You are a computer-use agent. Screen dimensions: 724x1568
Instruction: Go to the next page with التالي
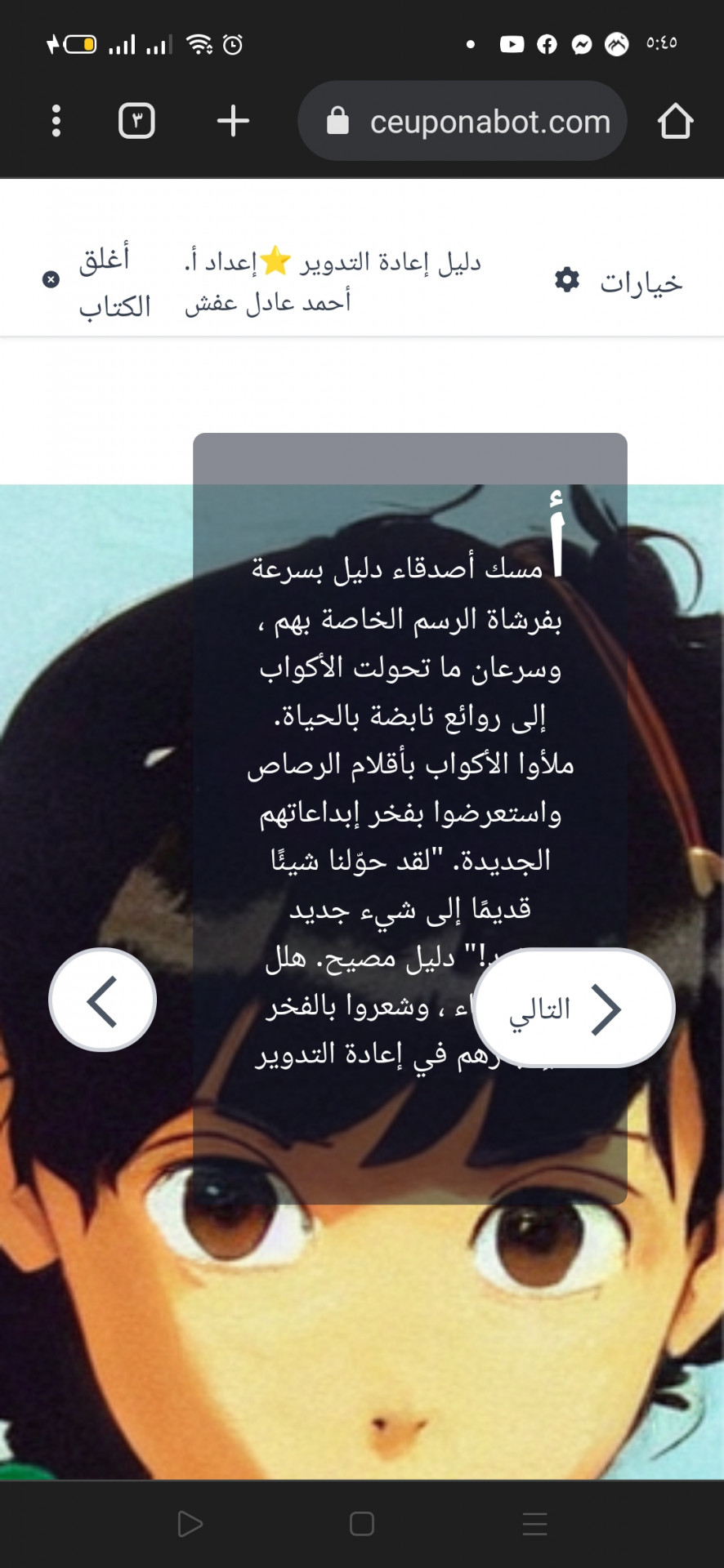(x=574, y=1008)
